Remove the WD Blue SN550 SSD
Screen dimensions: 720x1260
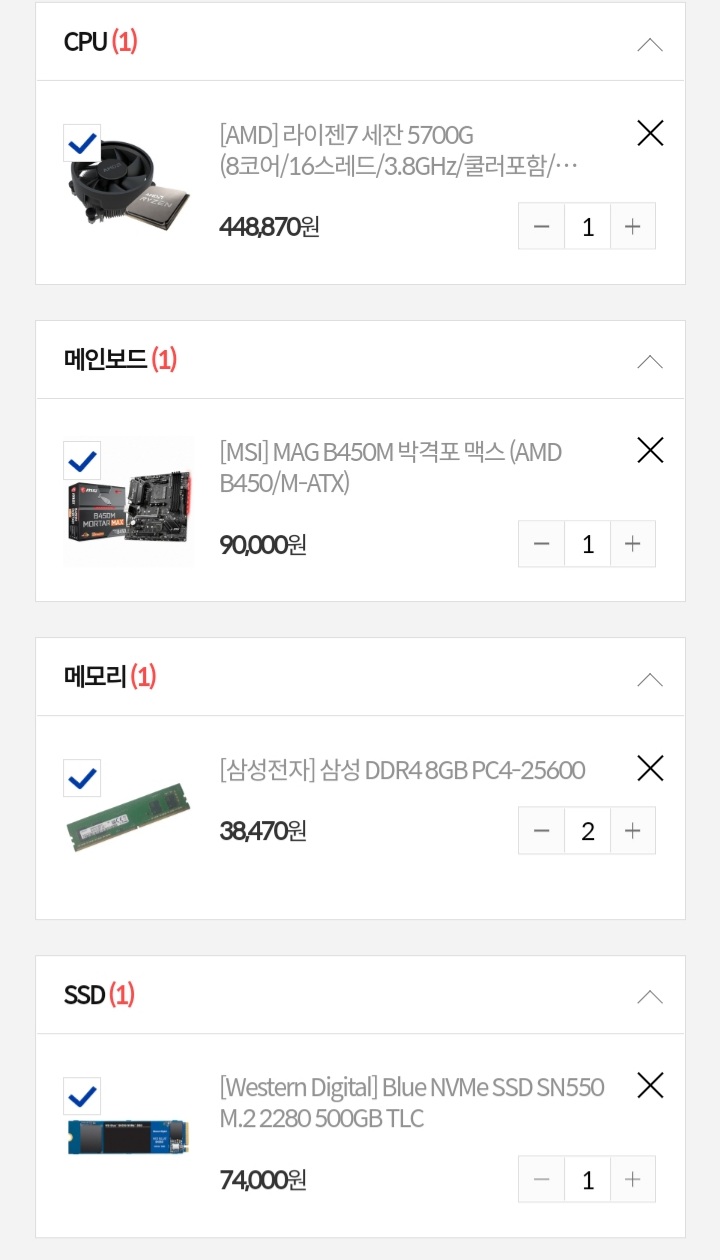[650, 1085]
